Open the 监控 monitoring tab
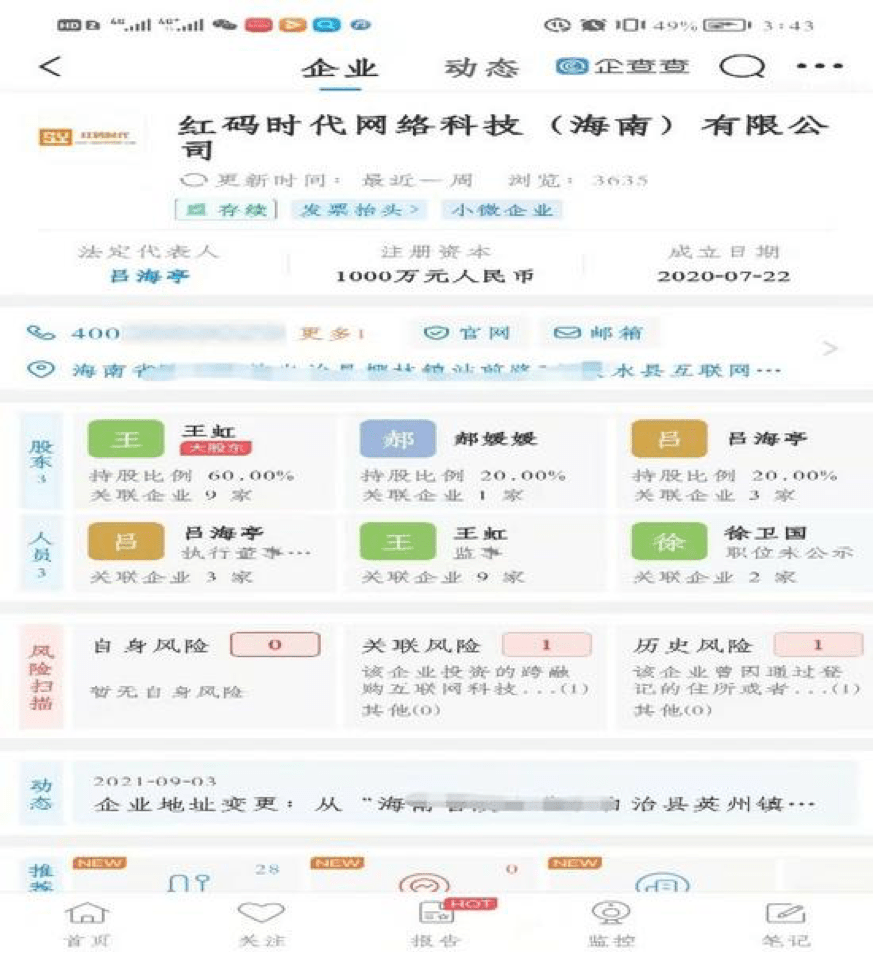 (x=610, y=924)
